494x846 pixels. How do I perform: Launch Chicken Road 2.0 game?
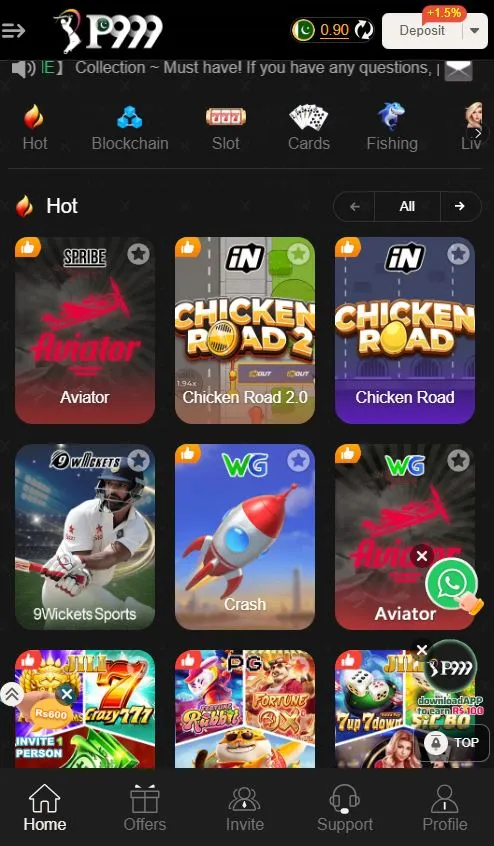tap(245, 330)
